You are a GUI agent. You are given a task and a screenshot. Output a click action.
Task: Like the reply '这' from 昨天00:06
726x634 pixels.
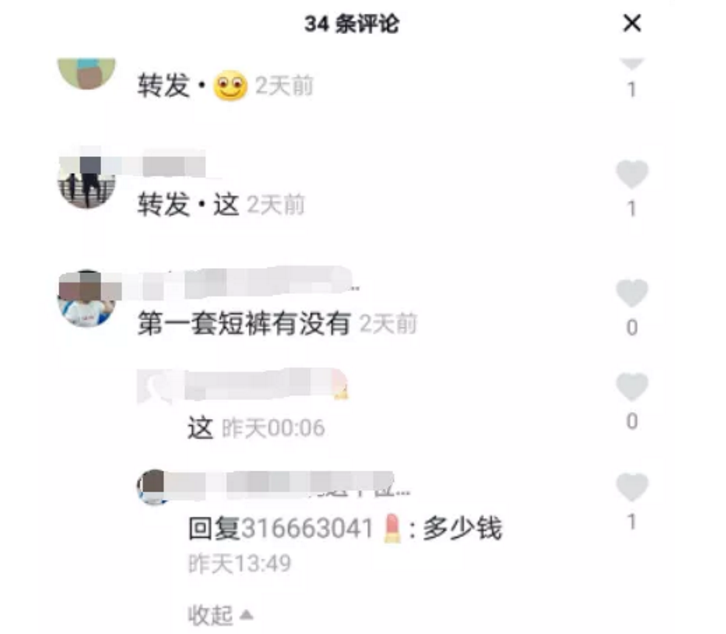[631, 388]
